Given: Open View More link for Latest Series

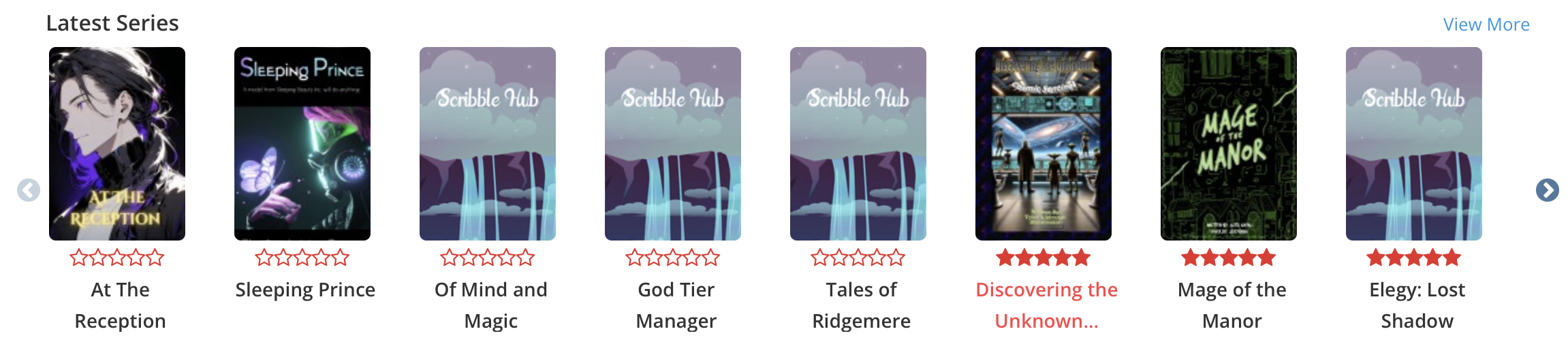Looking at the screenshot, I should point(1486,25).
